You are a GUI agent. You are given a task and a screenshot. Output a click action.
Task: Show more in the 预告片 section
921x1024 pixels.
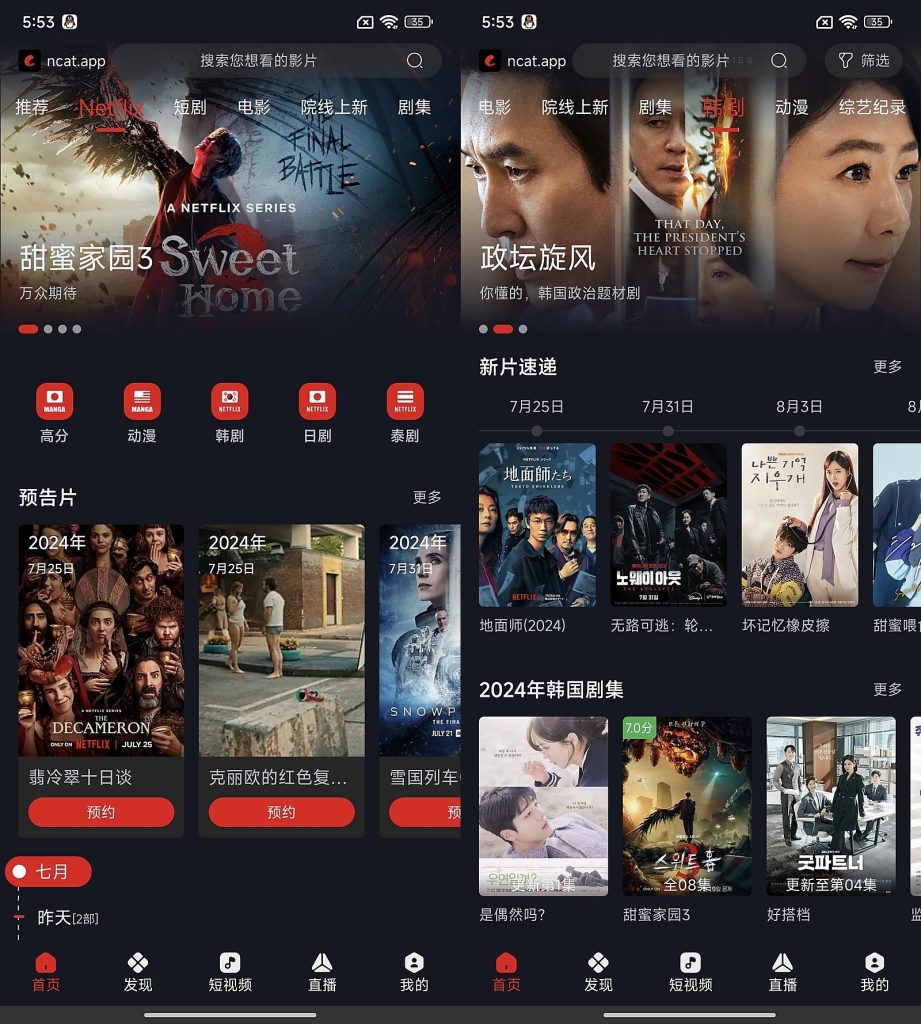pyautogui.click(x=427, y=497)
